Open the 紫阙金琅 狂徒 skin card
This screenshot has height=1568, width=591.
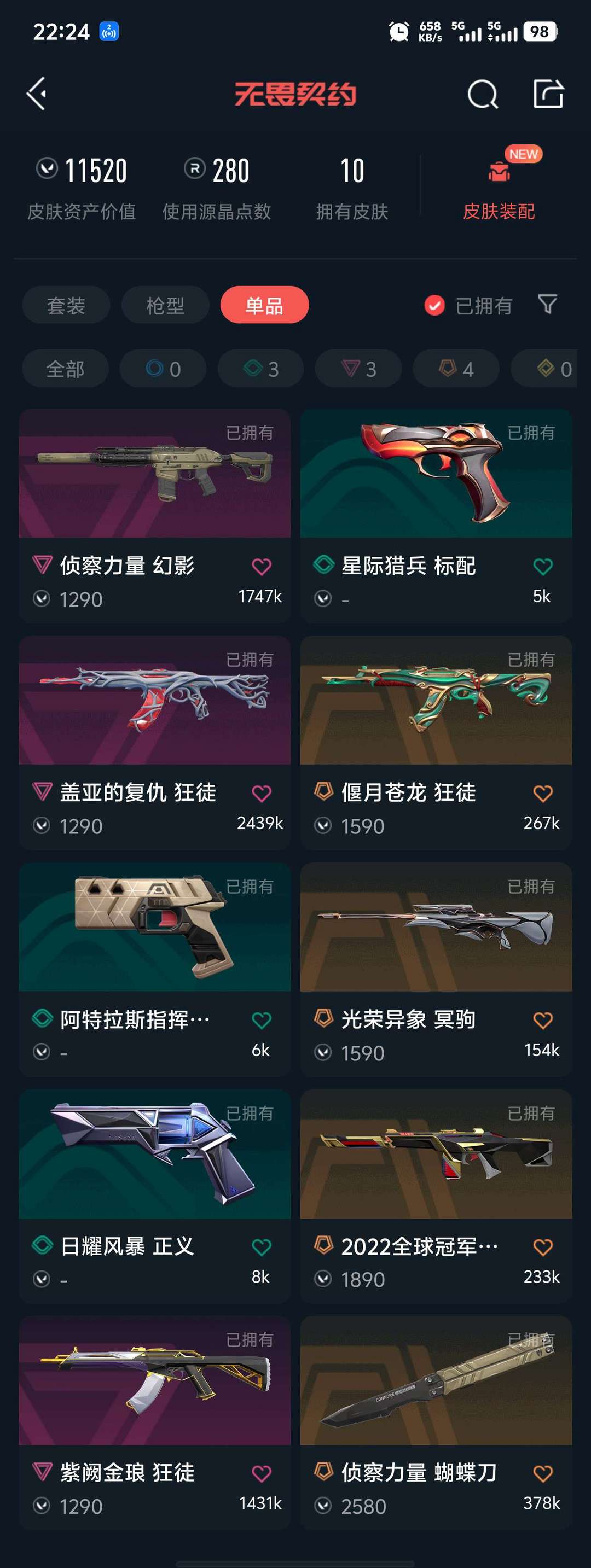(155, 1424)
